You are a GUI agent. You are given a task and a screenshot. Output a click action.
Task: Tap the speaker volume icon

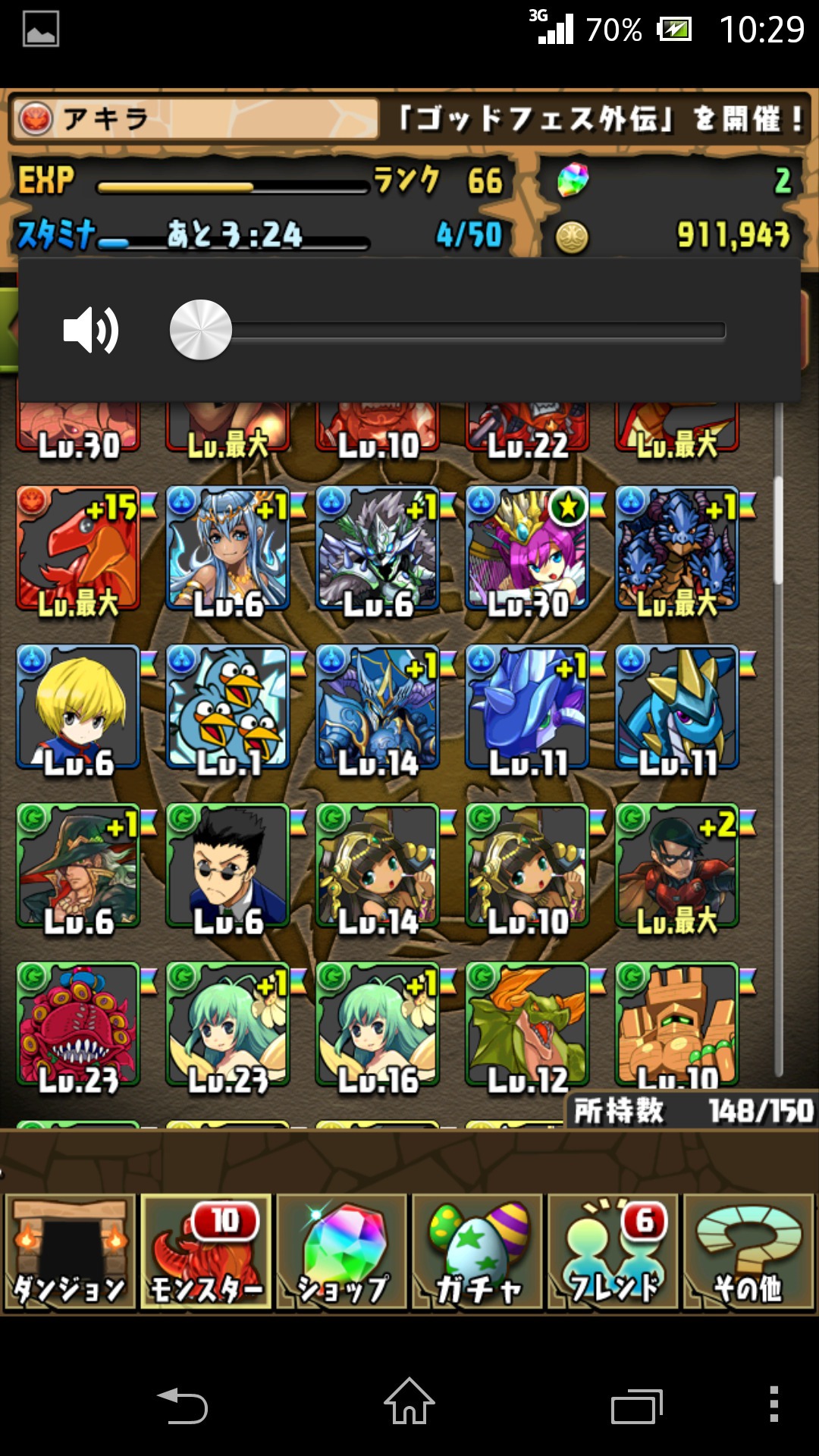pyautogui.click(x=91, y=330)
